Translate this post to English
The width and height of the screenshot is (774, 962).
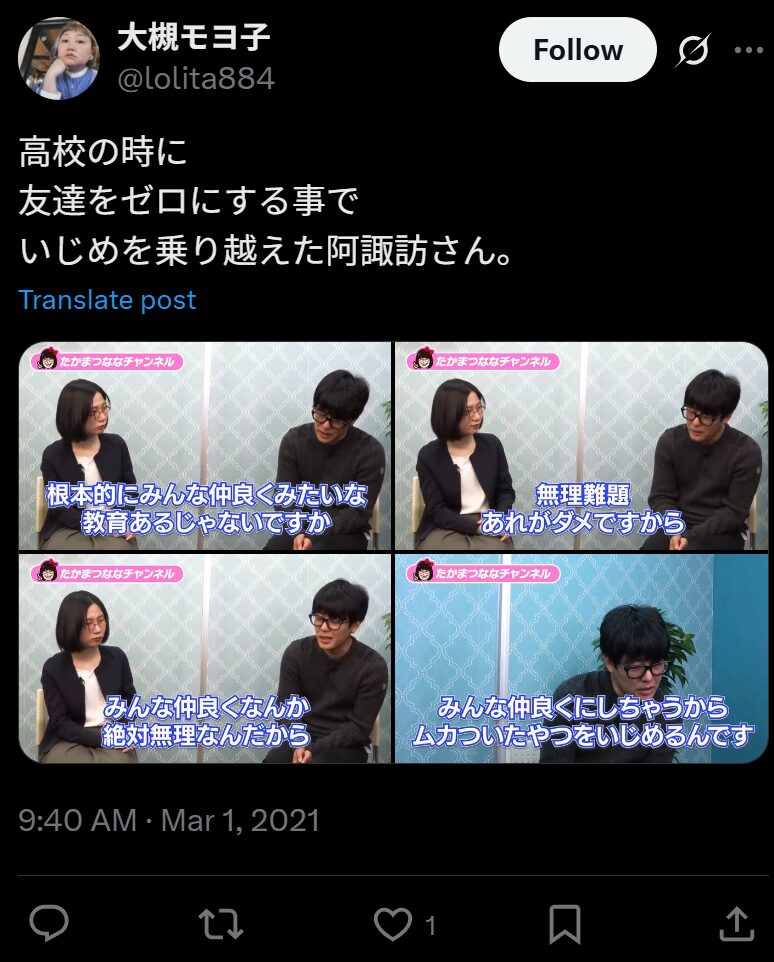coord(107,300)
